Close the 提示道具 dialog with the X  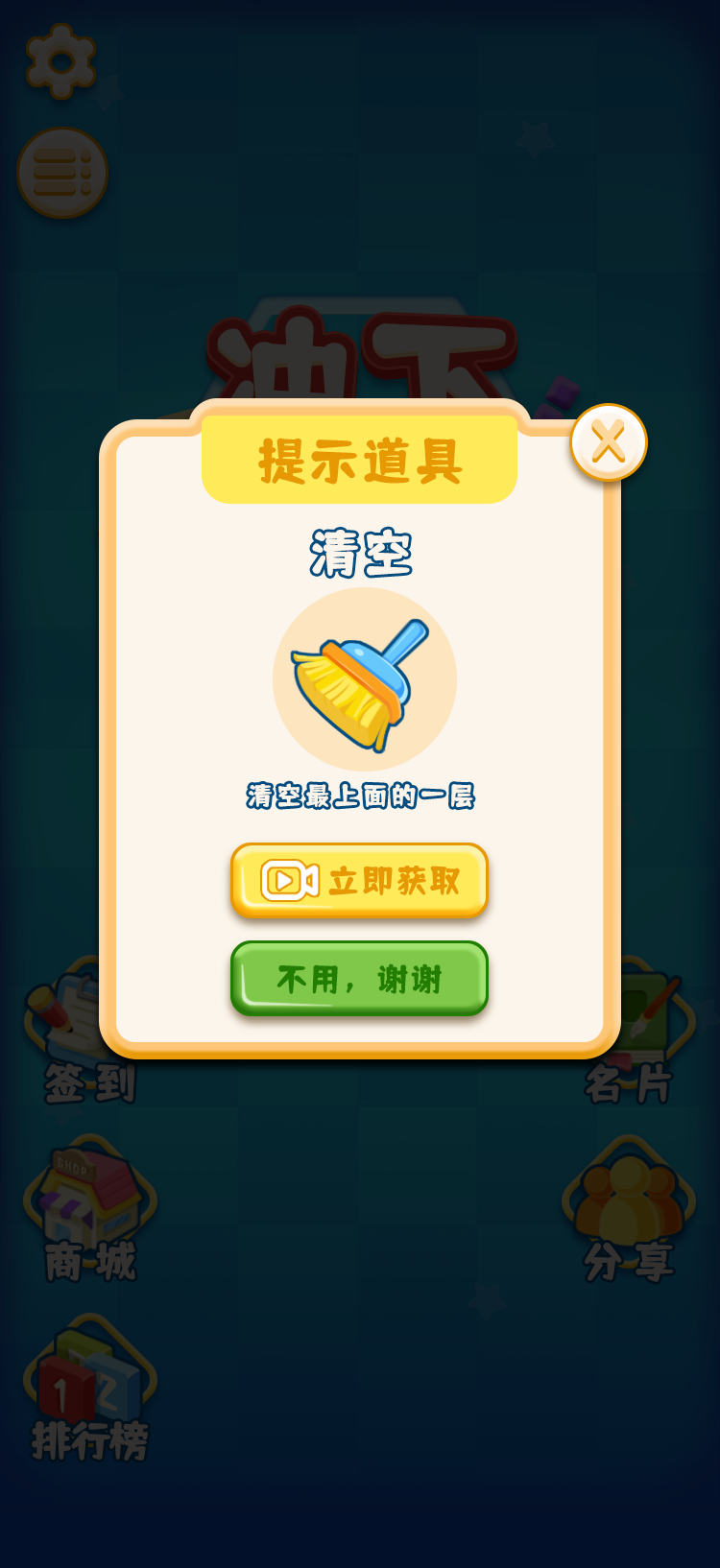pos(608,442)
